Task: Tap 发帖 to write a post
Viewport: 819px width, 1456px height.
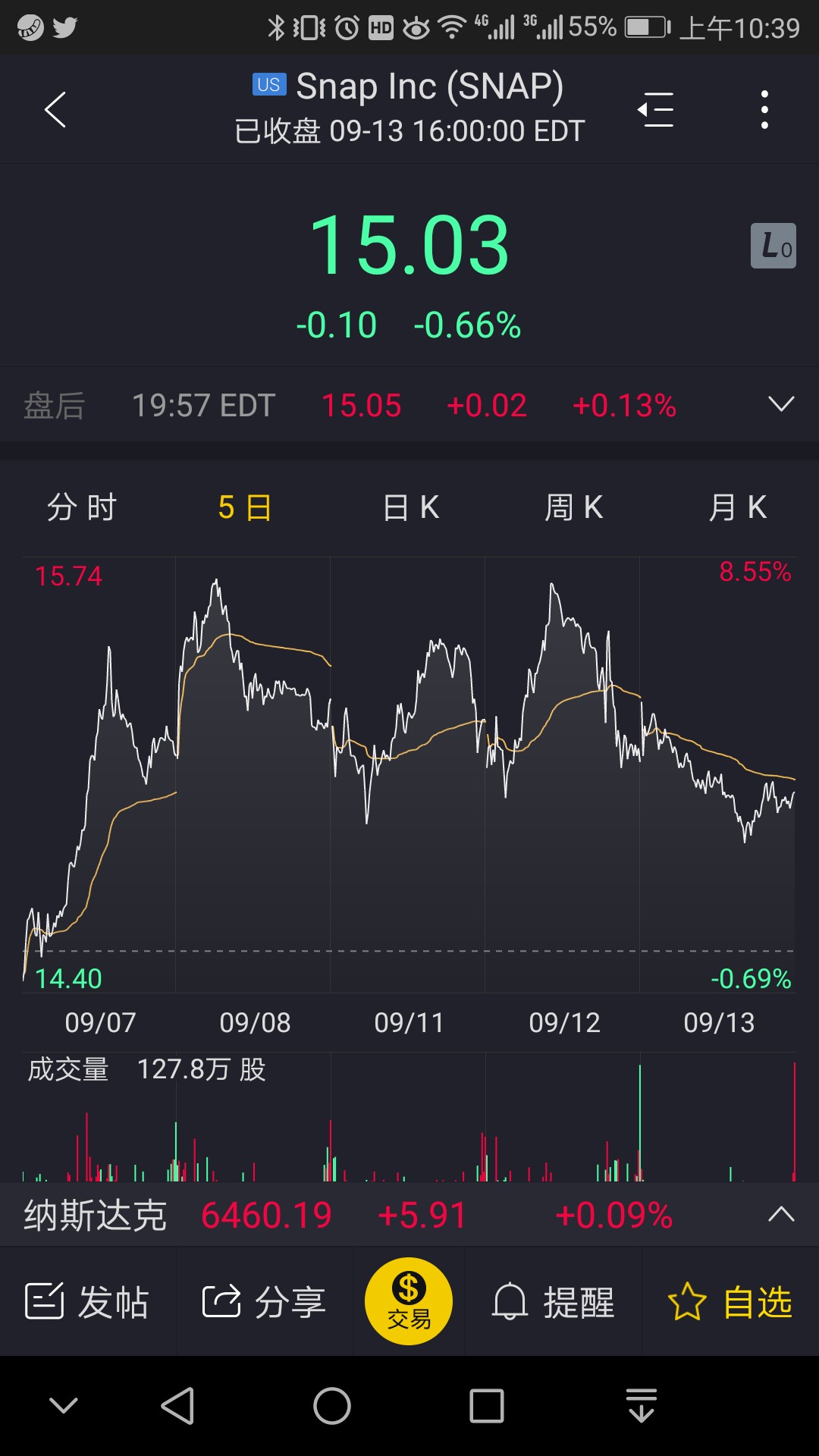Action: (87, 1302)
